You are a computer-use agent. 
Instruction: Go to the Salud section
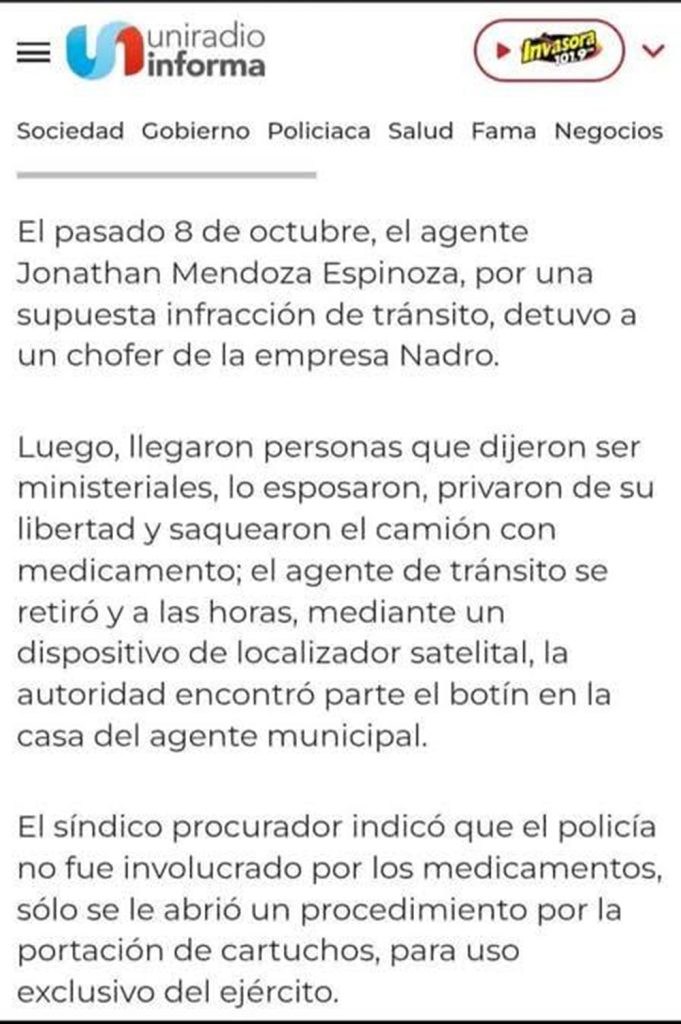tap(420, 131)
